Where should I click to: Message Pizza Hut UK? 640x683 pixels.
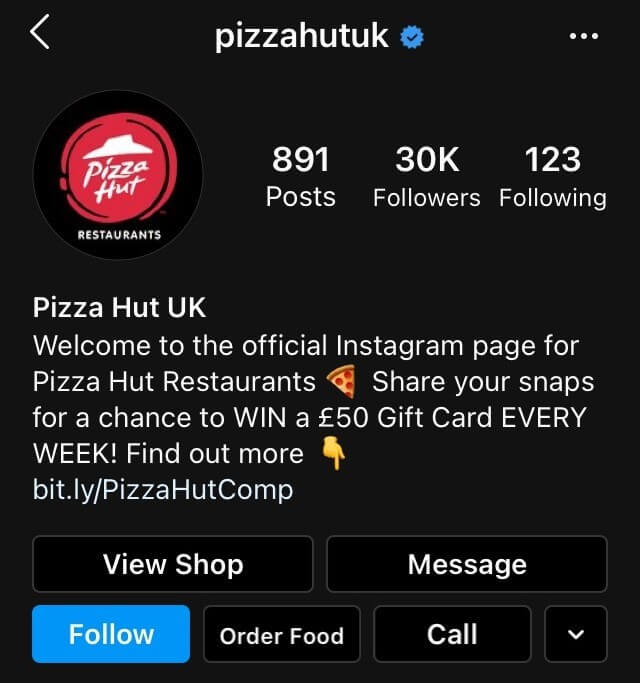(x=467, y=564)
